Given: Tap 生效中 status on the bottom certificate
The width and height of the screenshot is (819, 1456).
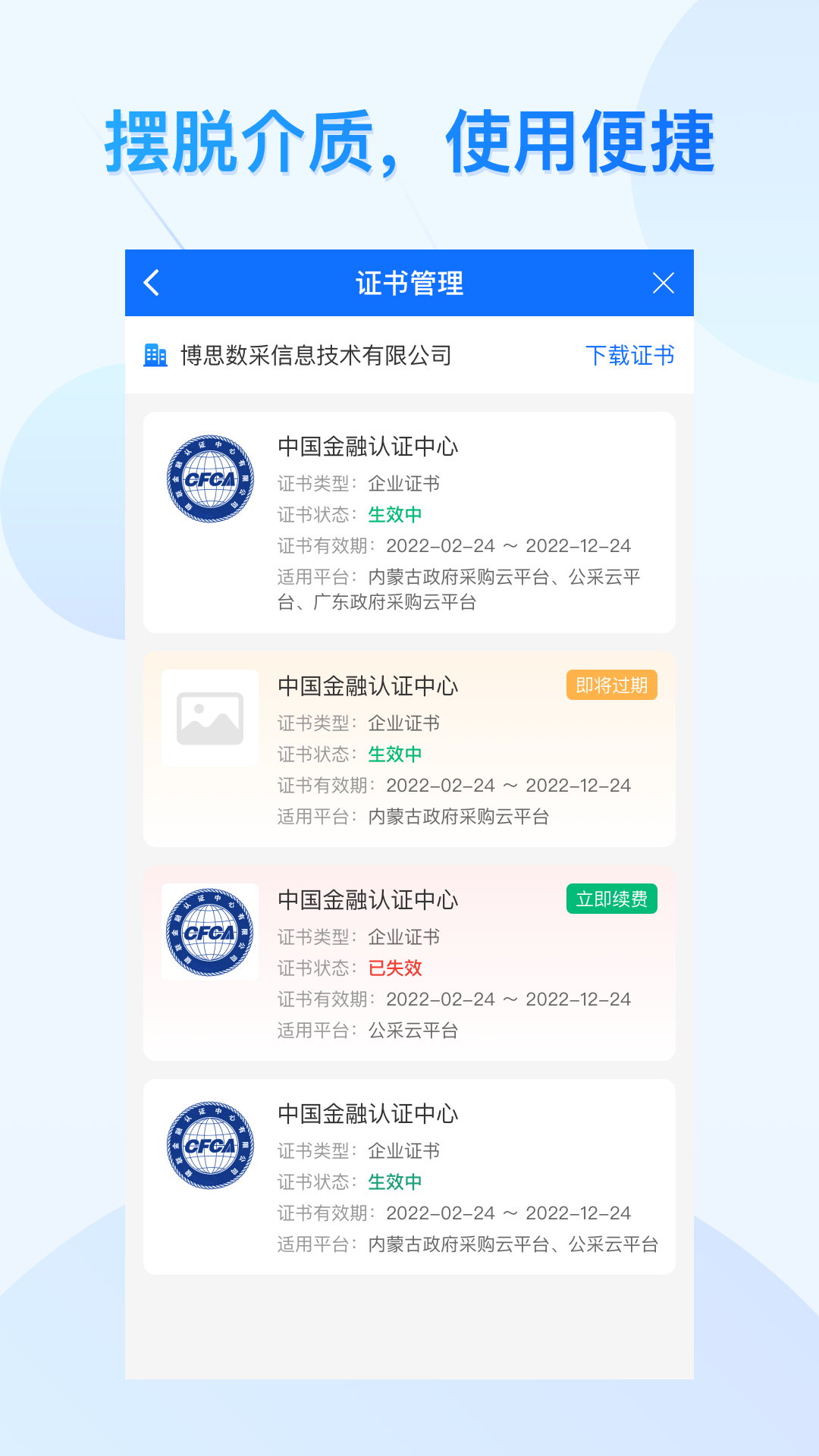Looking at the screenshot, I should pos(394,1181).
